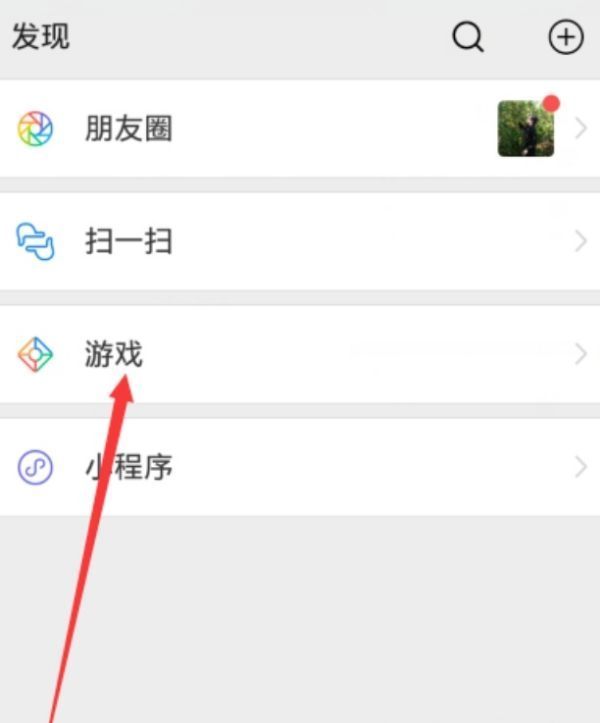This screenshot has height=723, width=600.
Task: Open the 游戏 games row
Action: [x=300, y=354]
